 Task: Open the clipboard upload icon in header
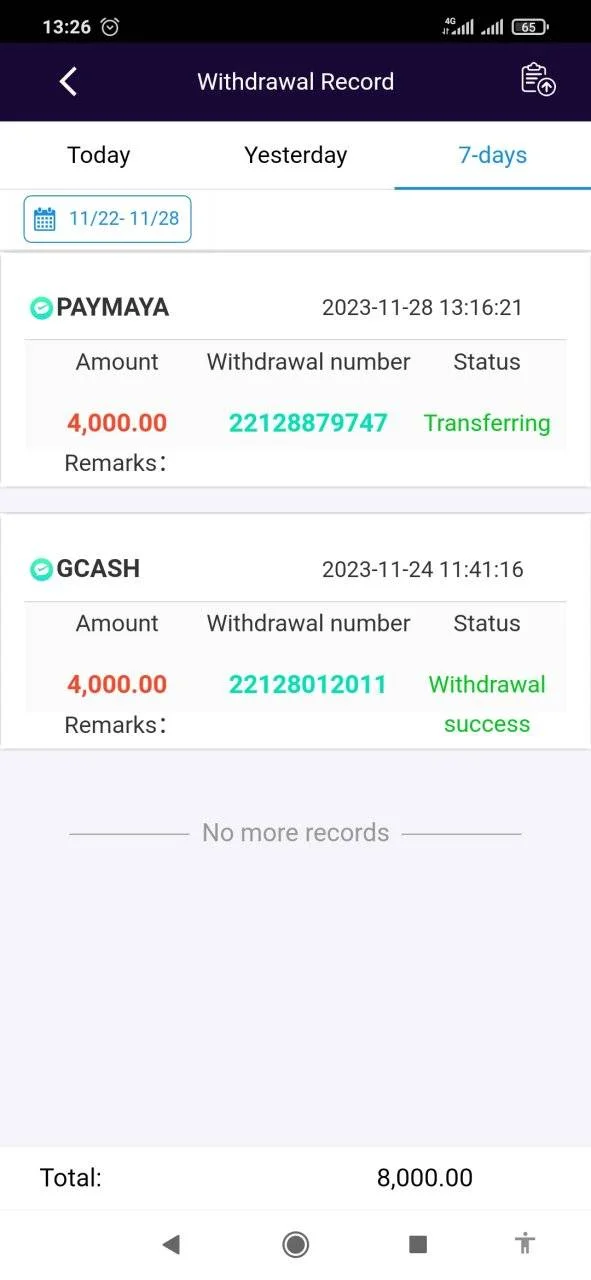pyautogui.click(x=538, y=80)
